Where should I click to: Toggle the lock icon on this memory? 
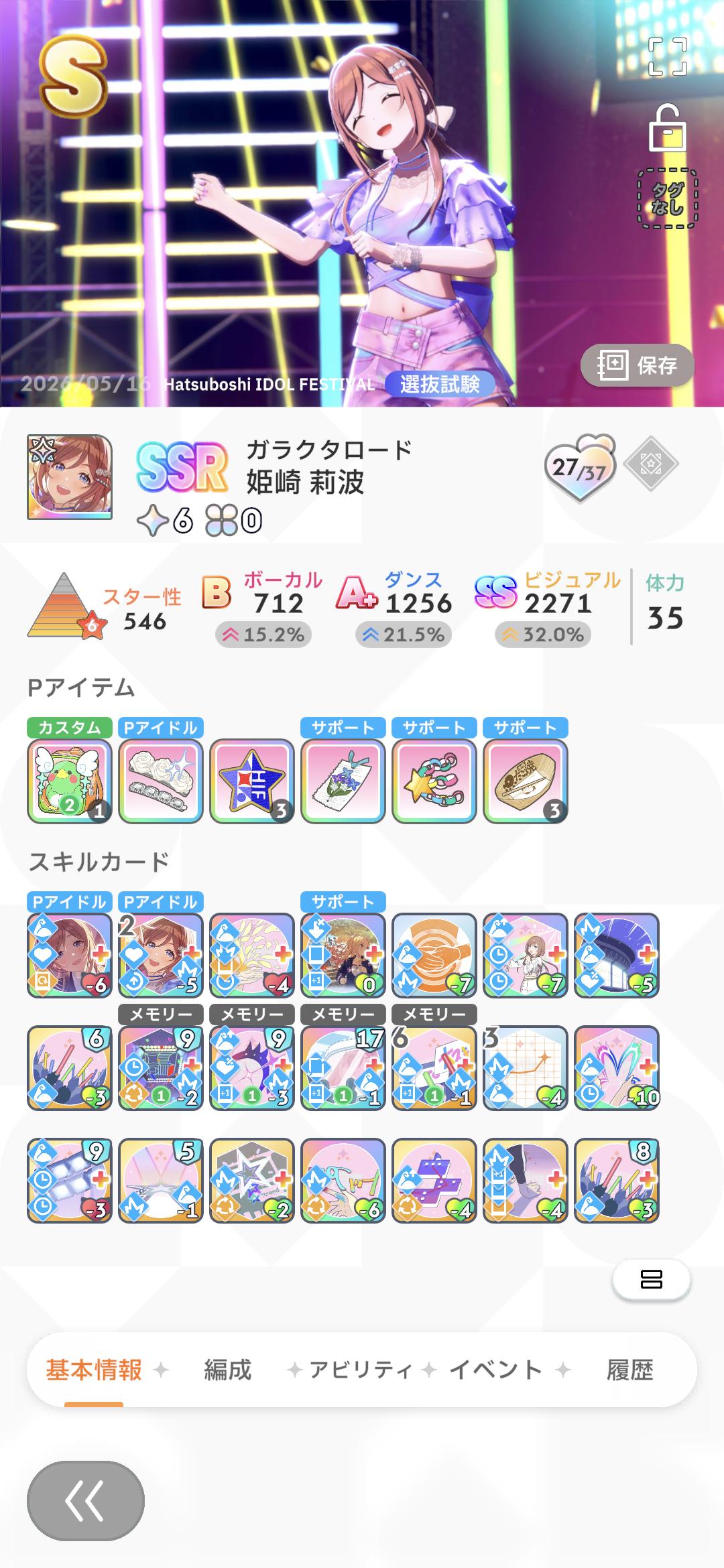pyautogui.click(x=667, y=128)
